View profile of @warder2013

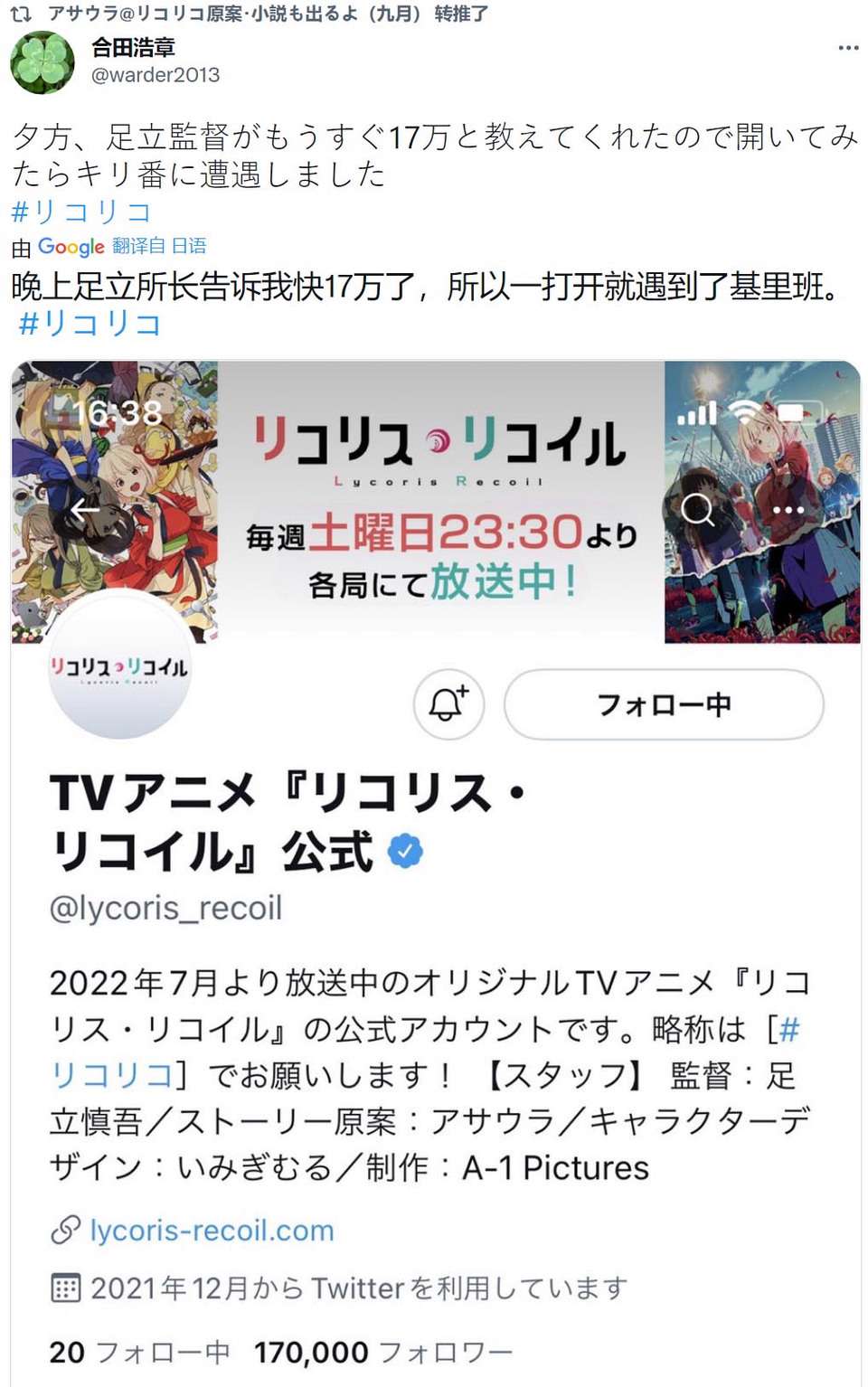coord(156,75)
